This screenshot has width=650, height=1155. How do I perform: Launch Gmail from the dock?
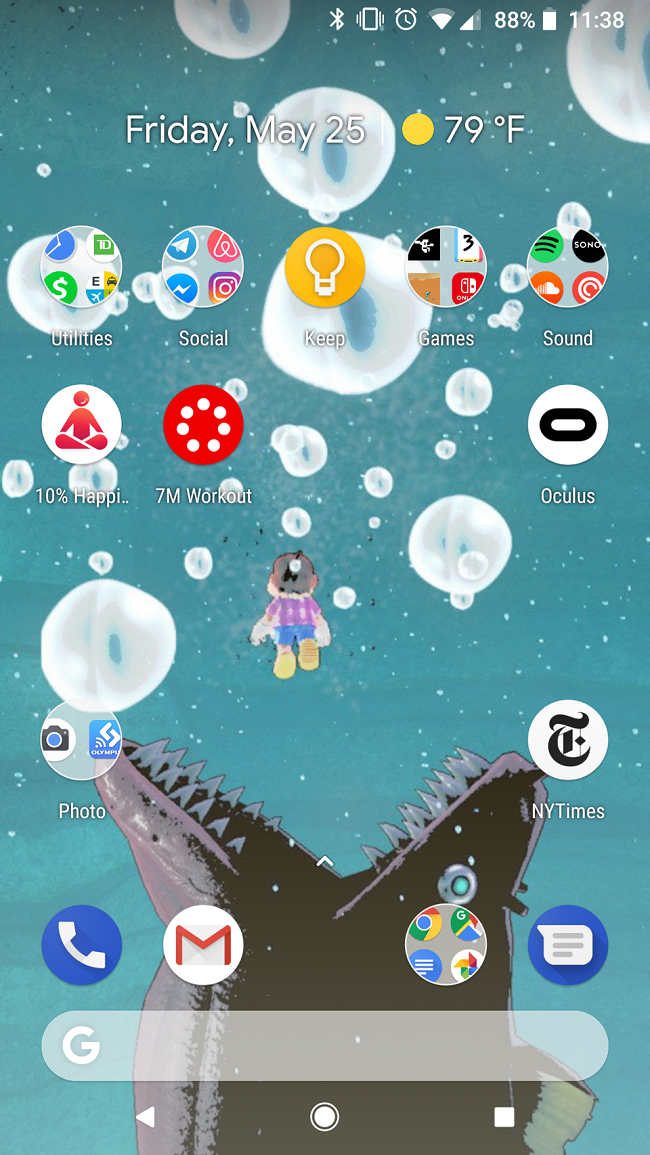point(203,945)
